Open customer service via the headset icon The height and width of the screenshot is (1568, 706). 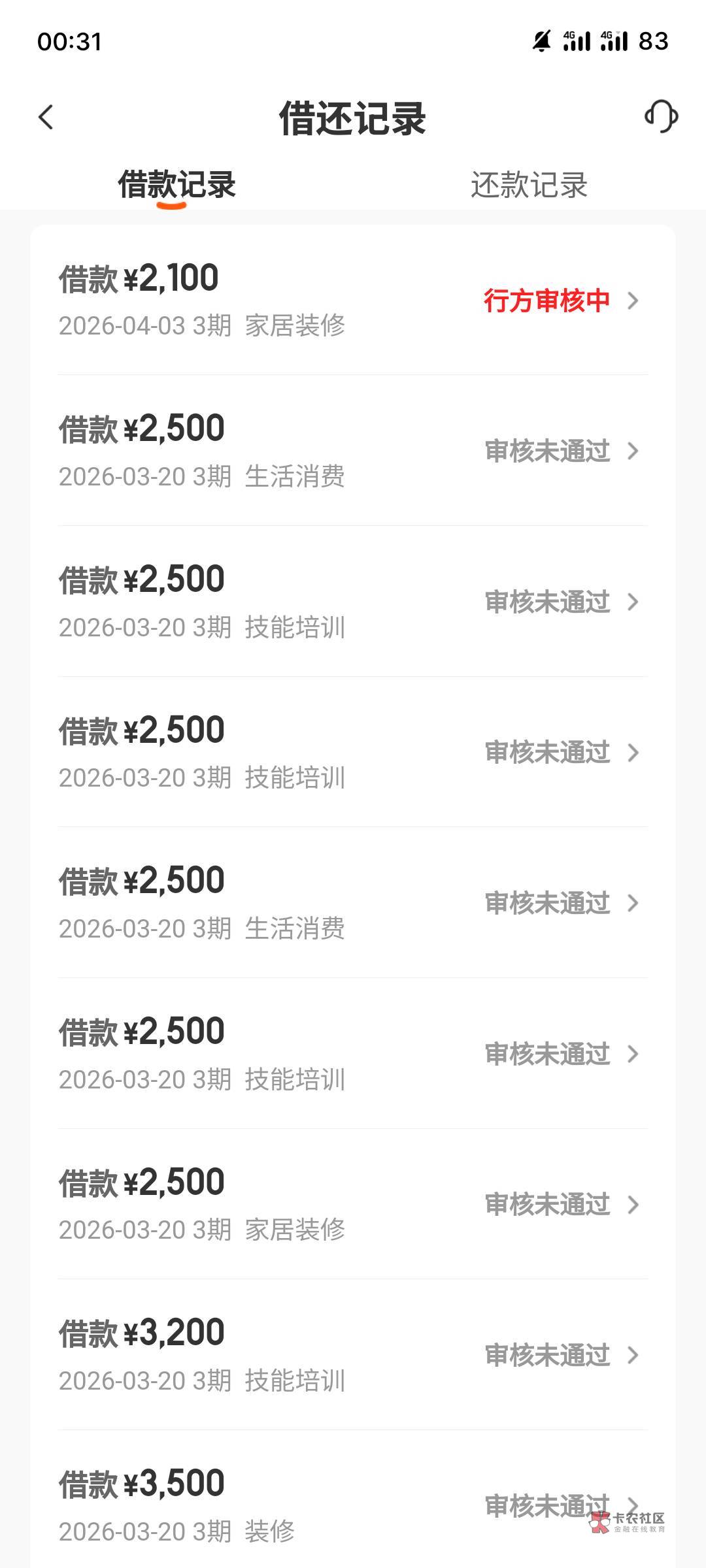[x=661, y=117]
